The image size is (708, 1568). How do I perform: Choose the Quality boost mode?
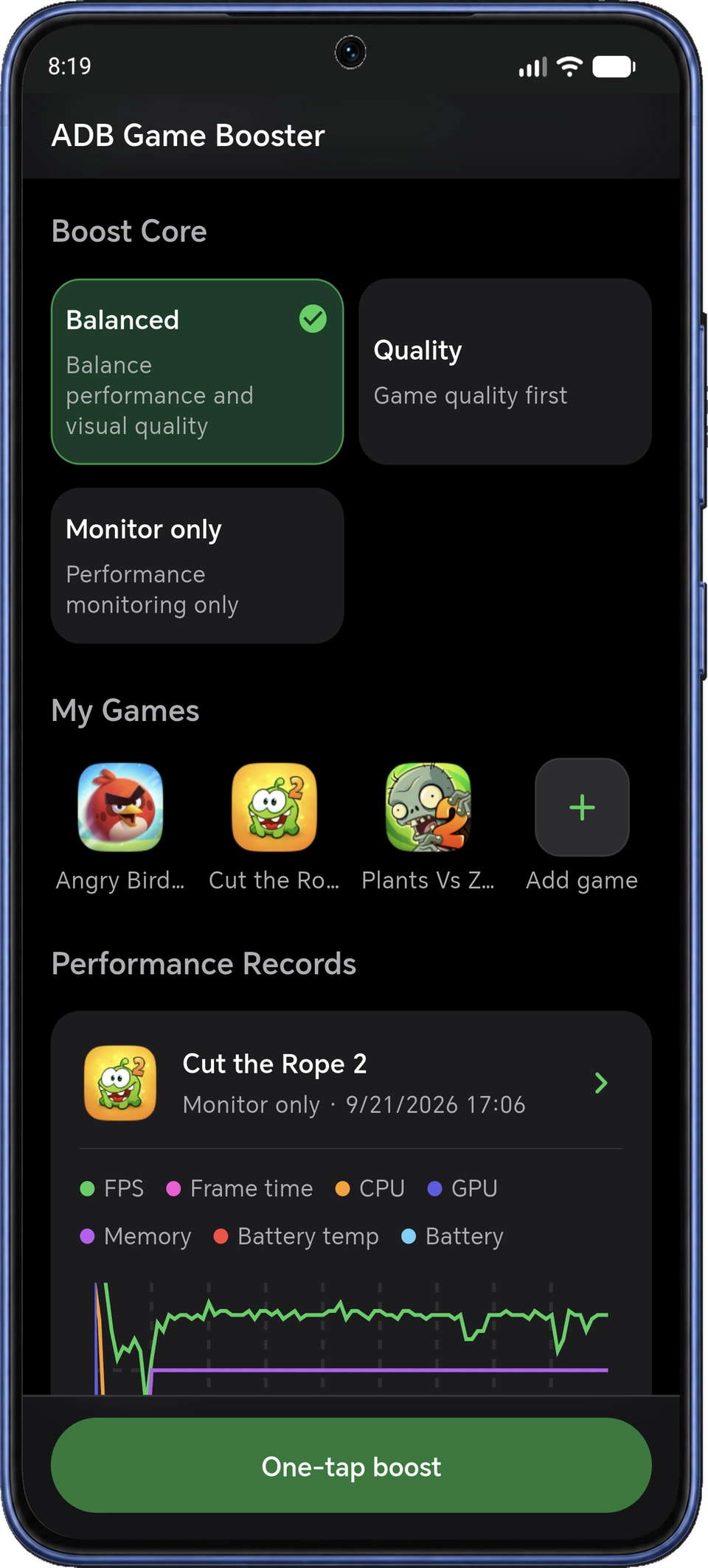[505, 372]
